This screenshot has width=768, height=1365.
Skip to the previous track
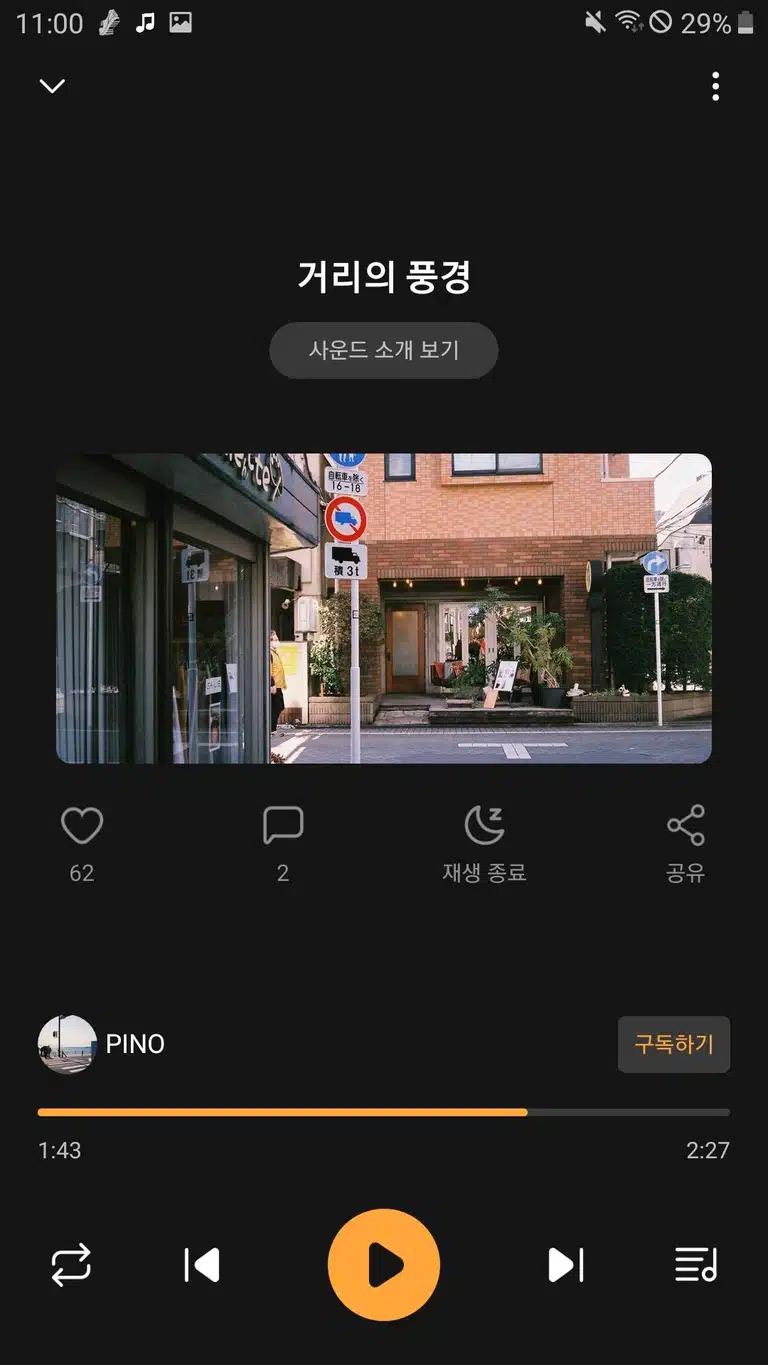(202, 1265)
